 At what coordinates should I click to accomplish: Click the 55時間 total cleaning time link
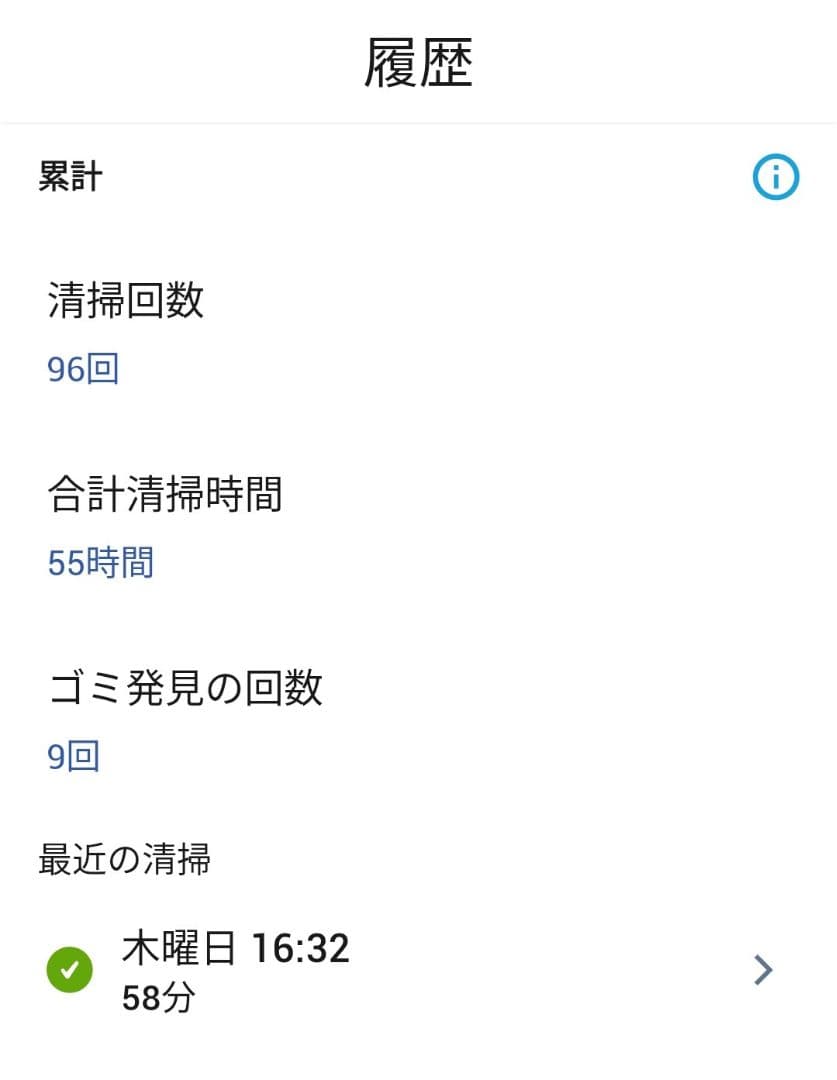[100, 563]
